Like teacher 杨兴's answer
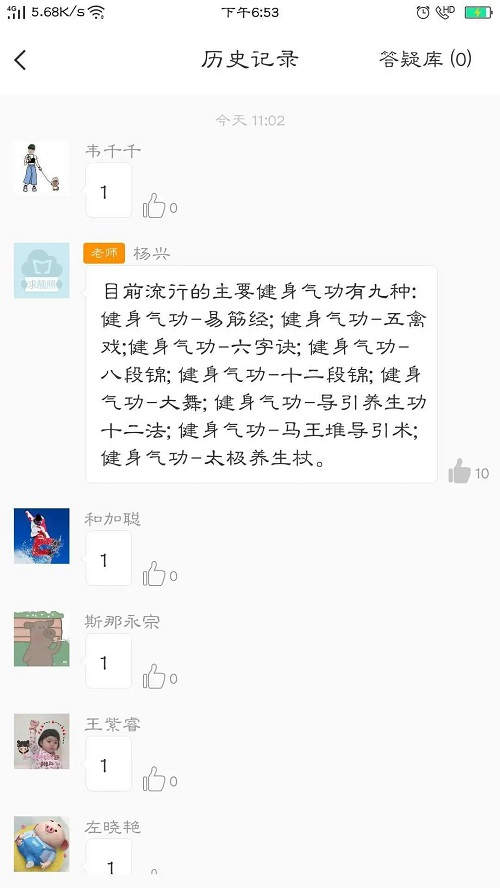Screen dimensions: 500x888 click(x=459, y=471)
